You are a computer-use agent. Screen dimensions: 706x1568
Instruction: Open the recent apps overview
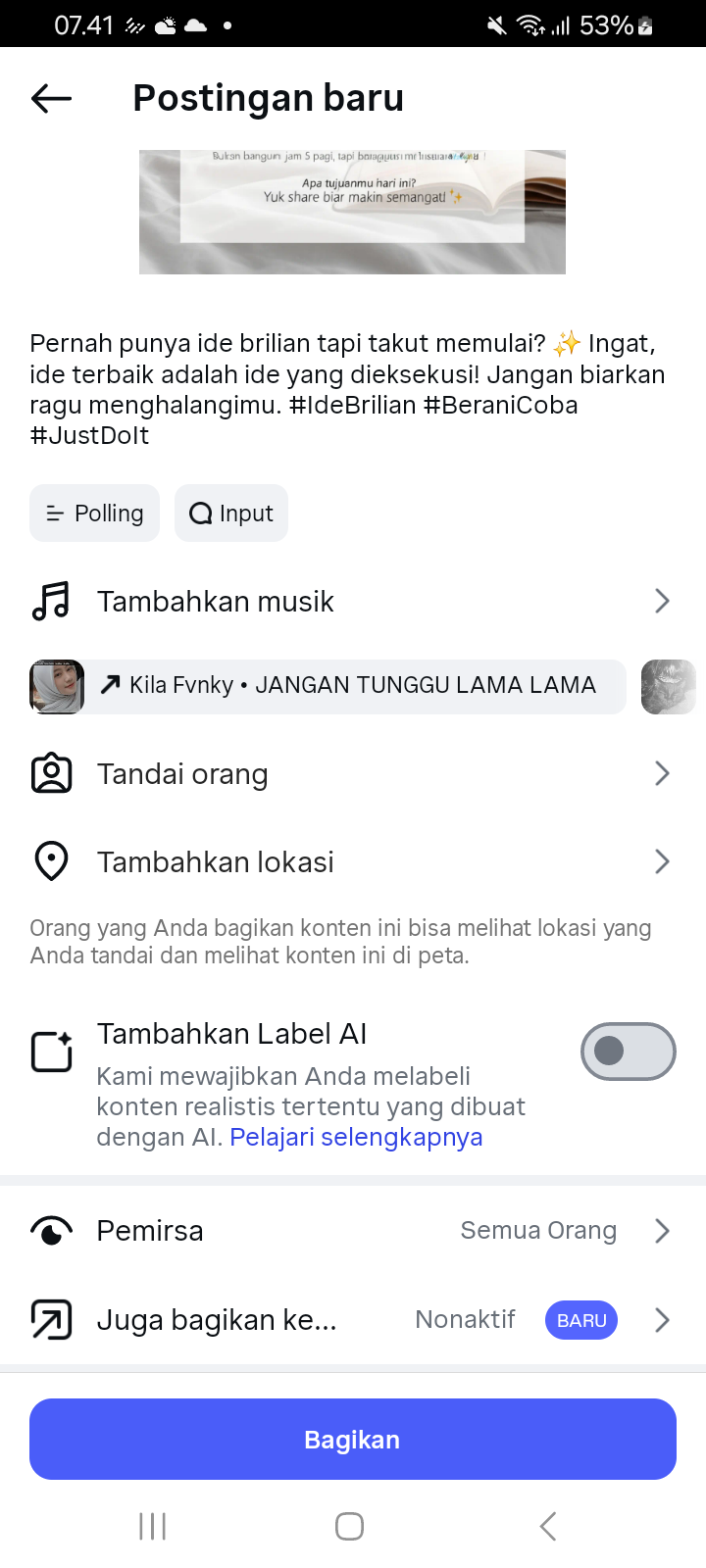tap(153, 1526)
